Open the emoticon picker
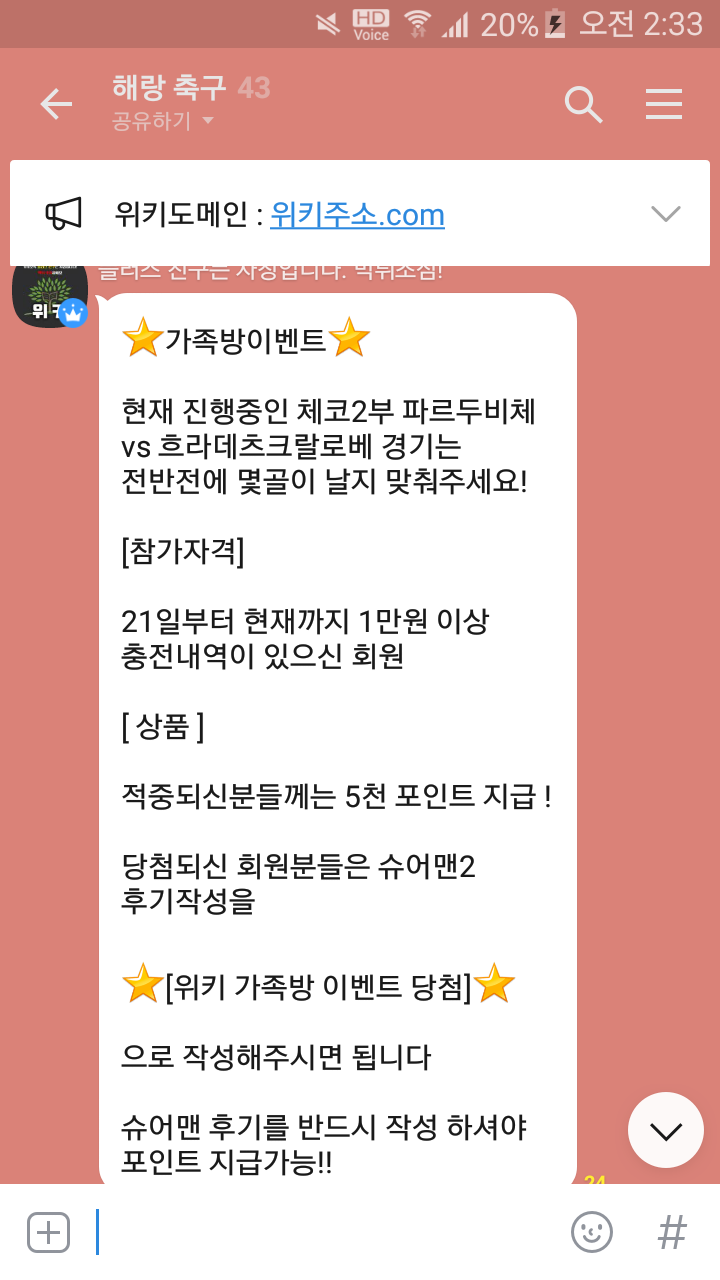The width and height of the screenshot is (720, 1280). click(x=591, y=1232)
